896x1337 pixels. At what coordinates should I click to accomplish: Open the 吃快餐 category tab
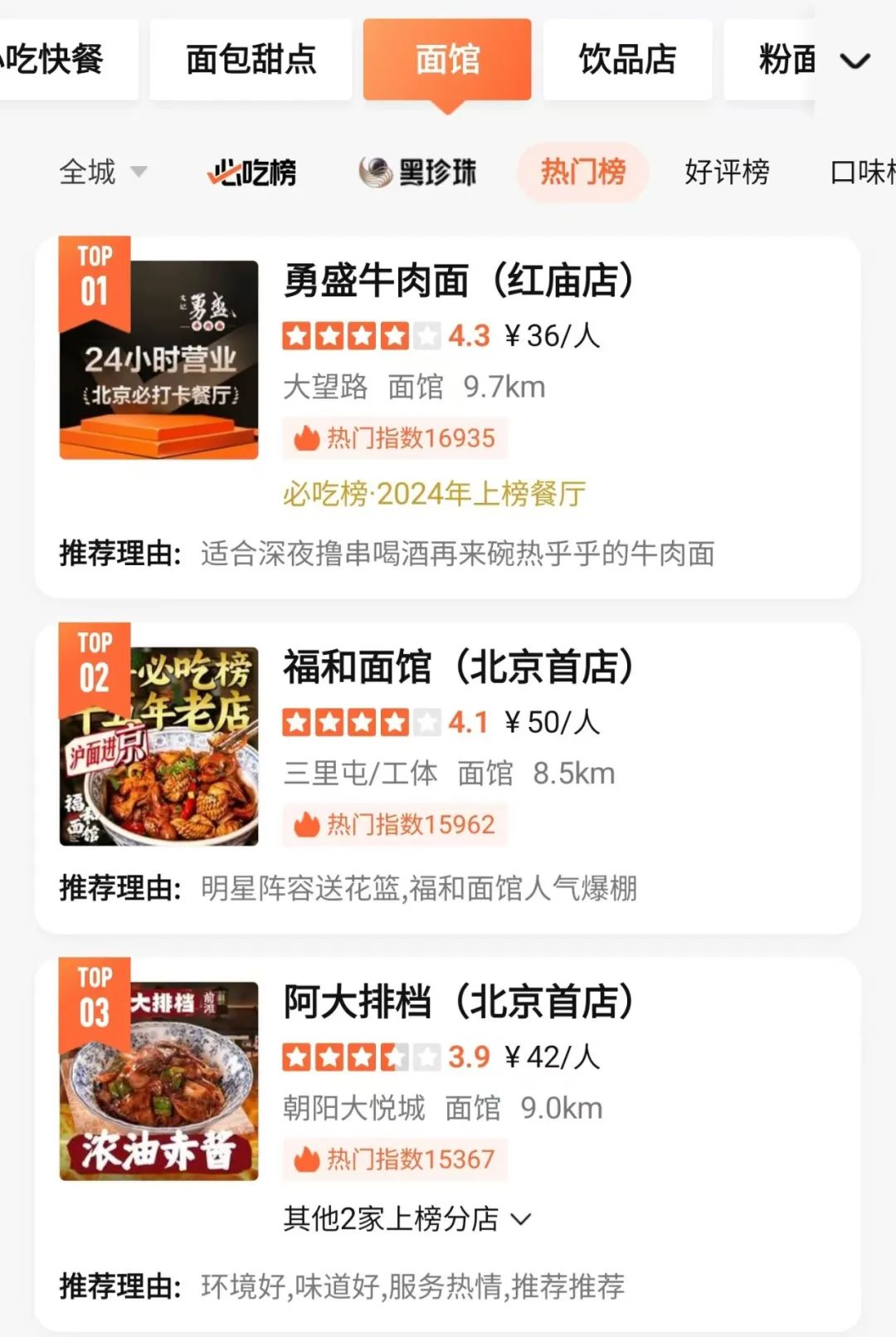point(58,60)
